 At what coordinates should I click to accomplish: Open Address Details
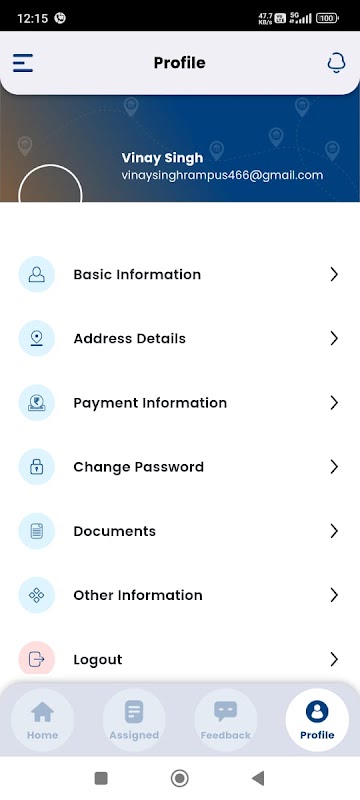click(x=180, y=338)
